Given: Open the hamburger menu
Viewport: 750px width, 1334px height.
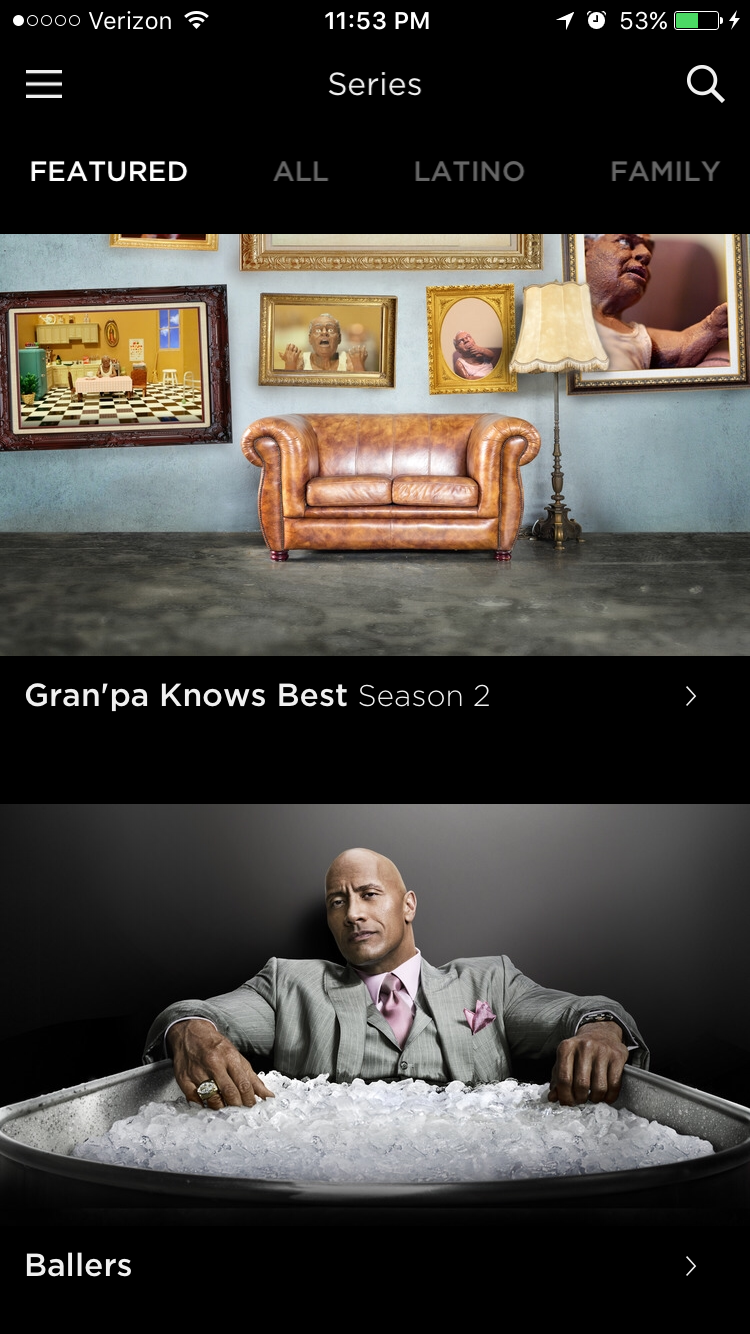Looking at the screenshot, I should pos(44,85).
